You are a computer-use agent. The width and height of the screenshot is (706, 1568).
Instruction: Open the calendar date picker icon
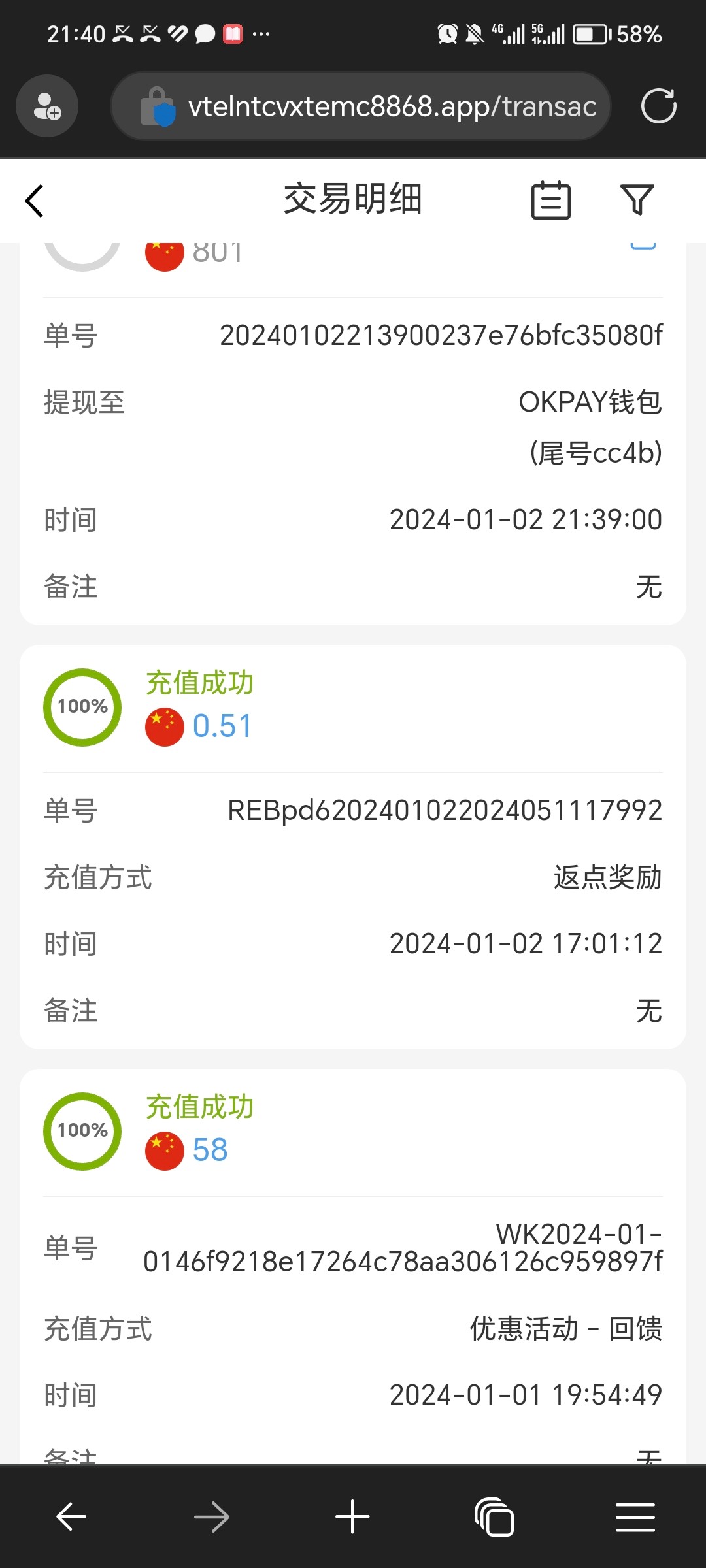550,200
